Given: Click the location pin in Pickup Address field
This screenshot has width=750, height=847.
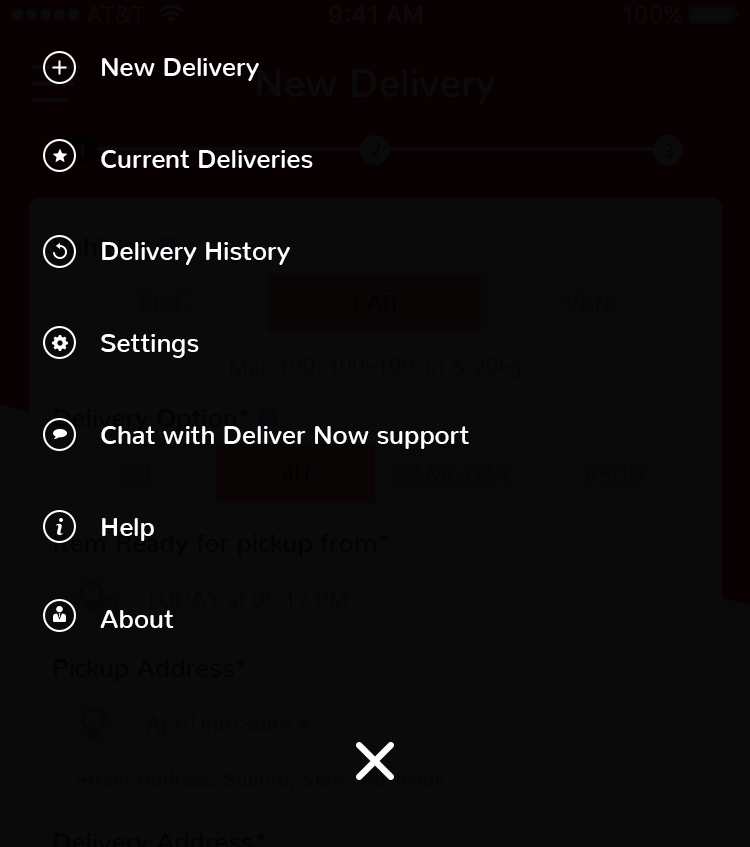Looking at the screenshot, I should coord(91,723).
